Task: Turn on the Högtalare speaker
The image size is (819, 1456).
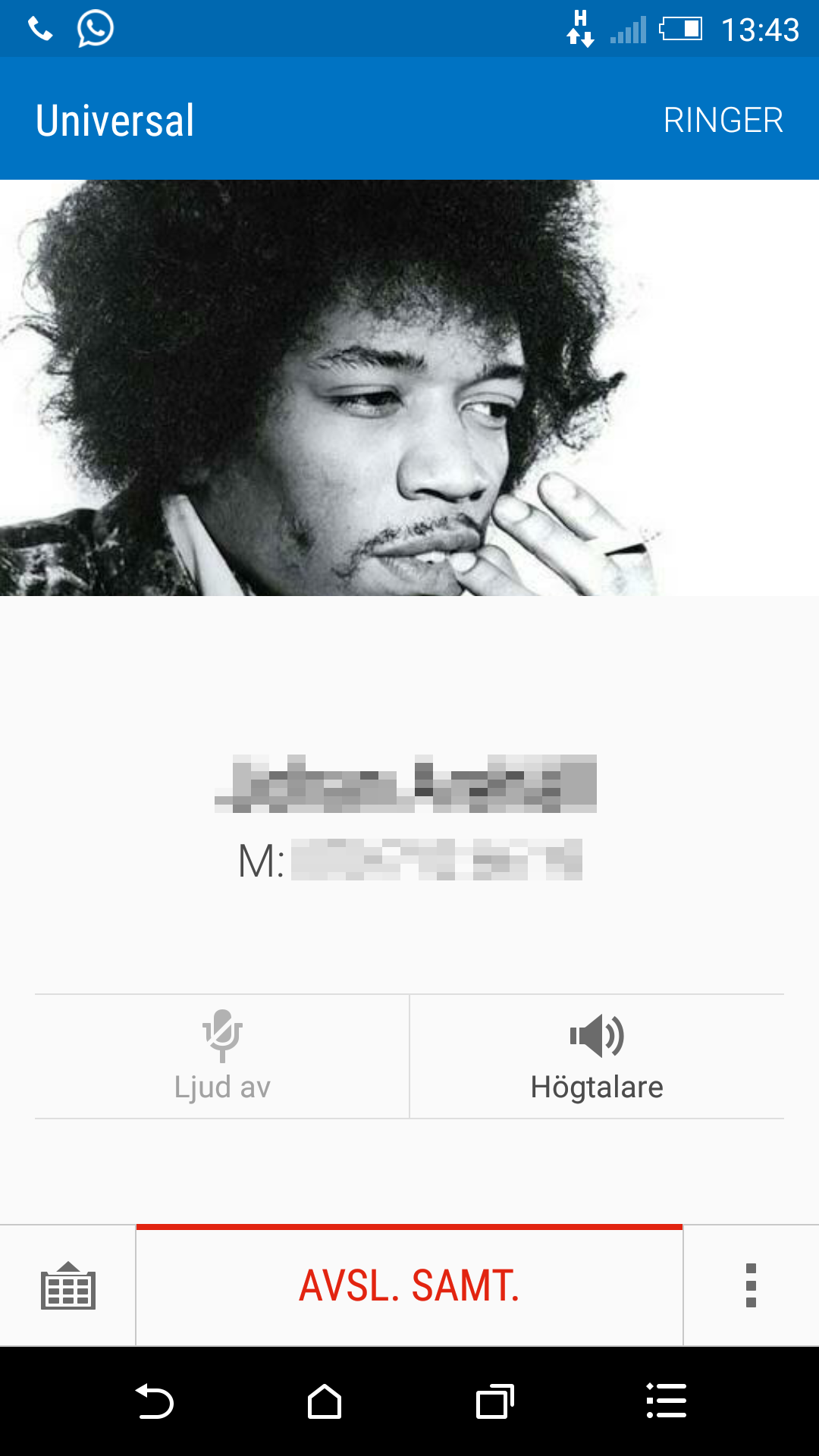Action: (597, 1056)
